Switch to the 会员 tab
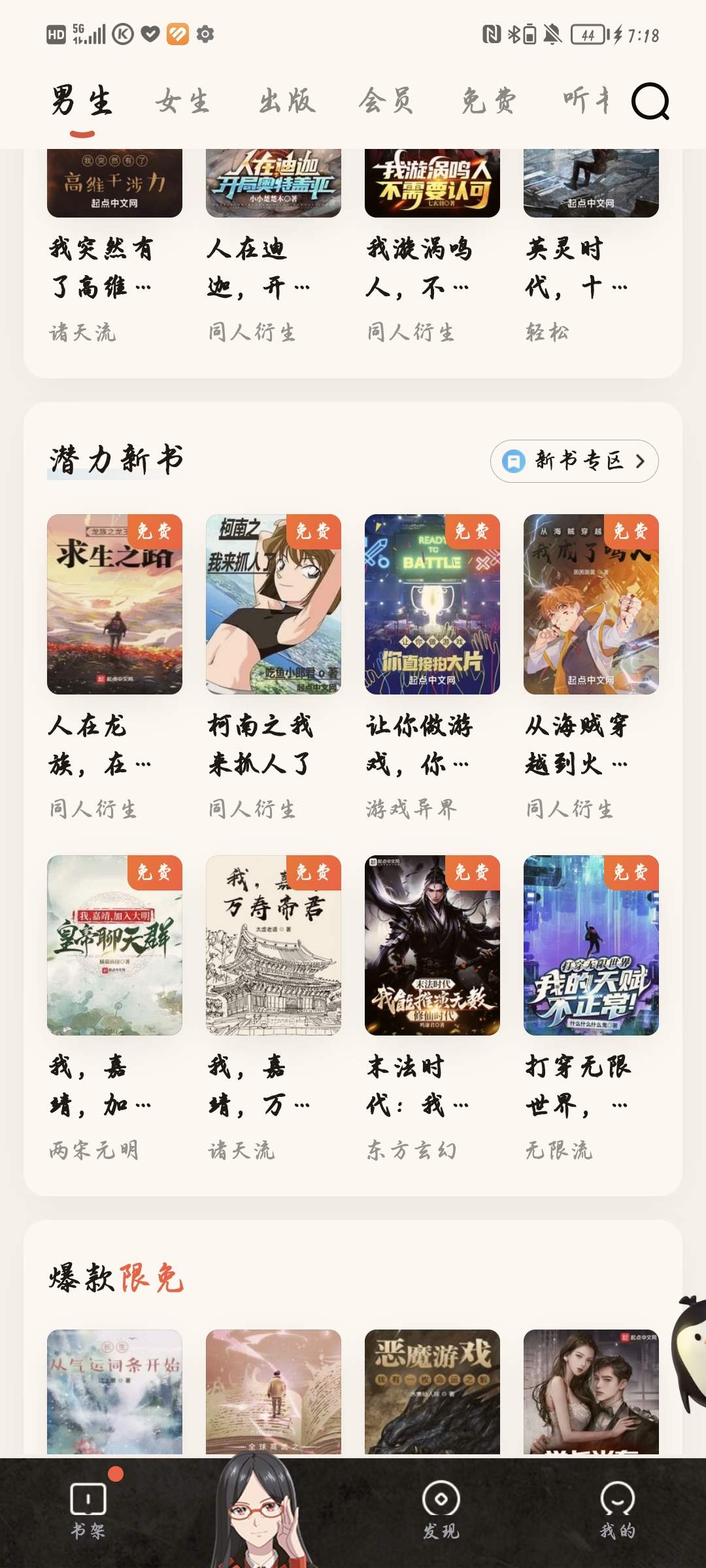 (386, 102)
